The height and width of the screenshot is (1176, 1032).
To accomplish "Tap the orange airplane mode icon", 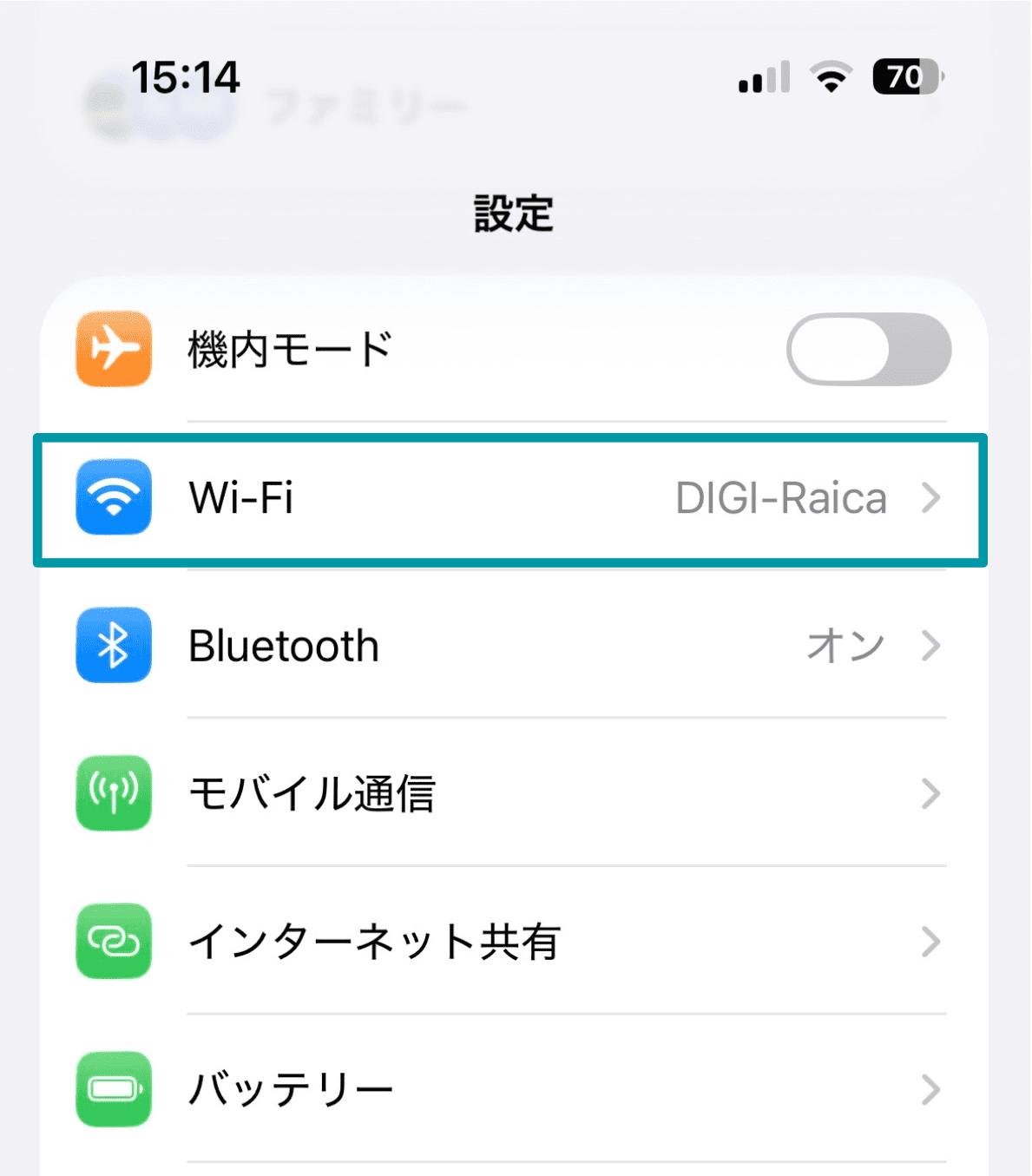I will click(x=113, y=349).
